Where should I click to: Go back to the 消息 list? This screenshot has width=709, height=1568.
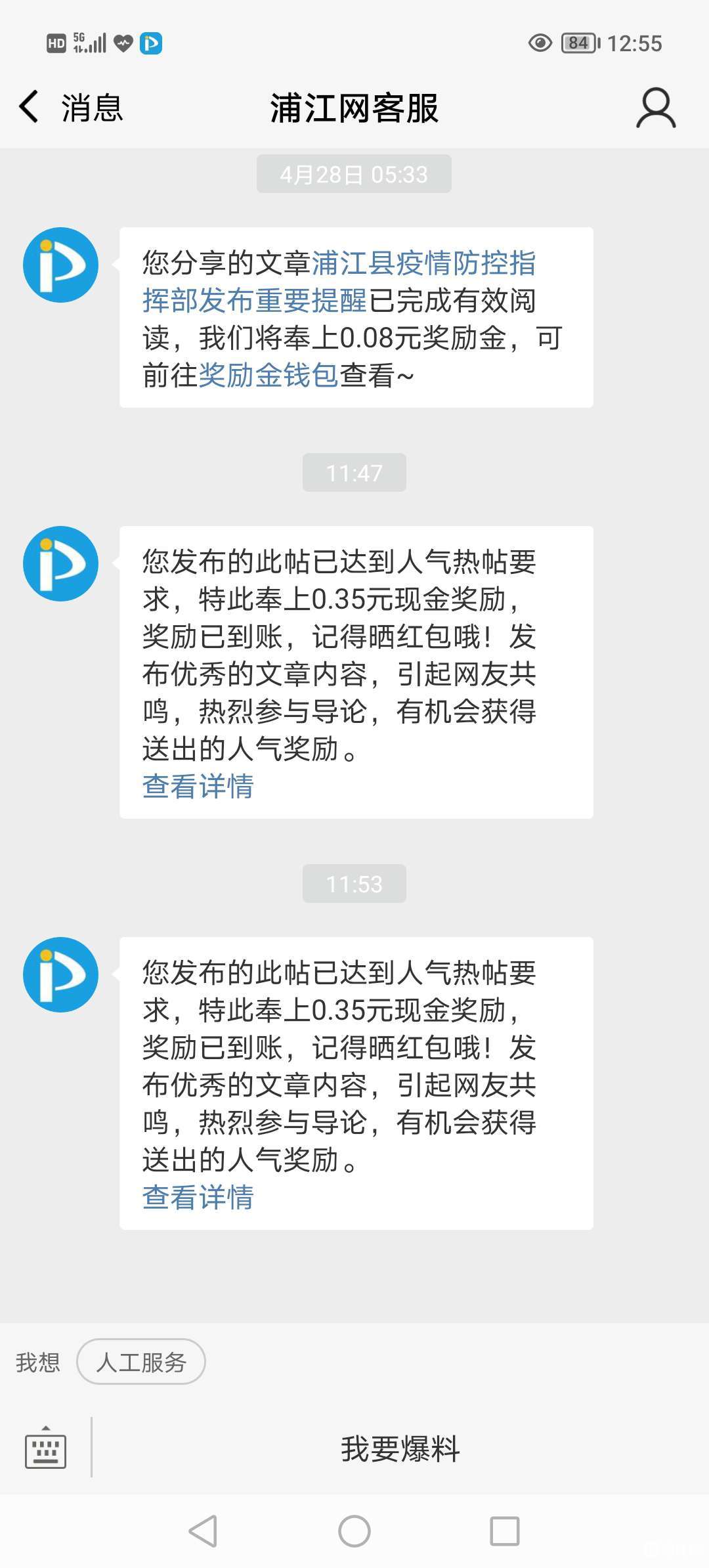click(x=70, y=108)
